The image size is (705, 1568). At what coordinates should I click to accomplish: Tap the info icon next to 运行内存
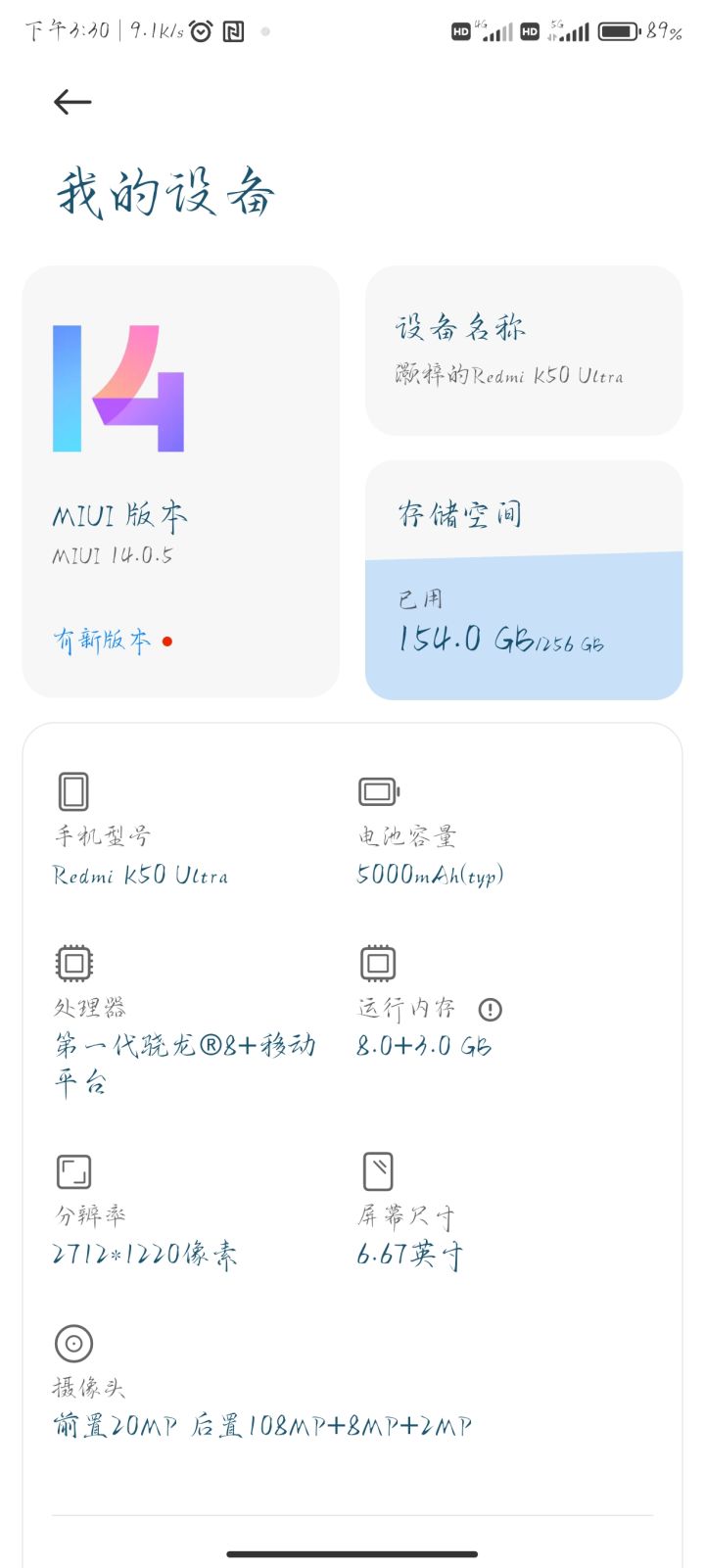[x=491, y=1009]
